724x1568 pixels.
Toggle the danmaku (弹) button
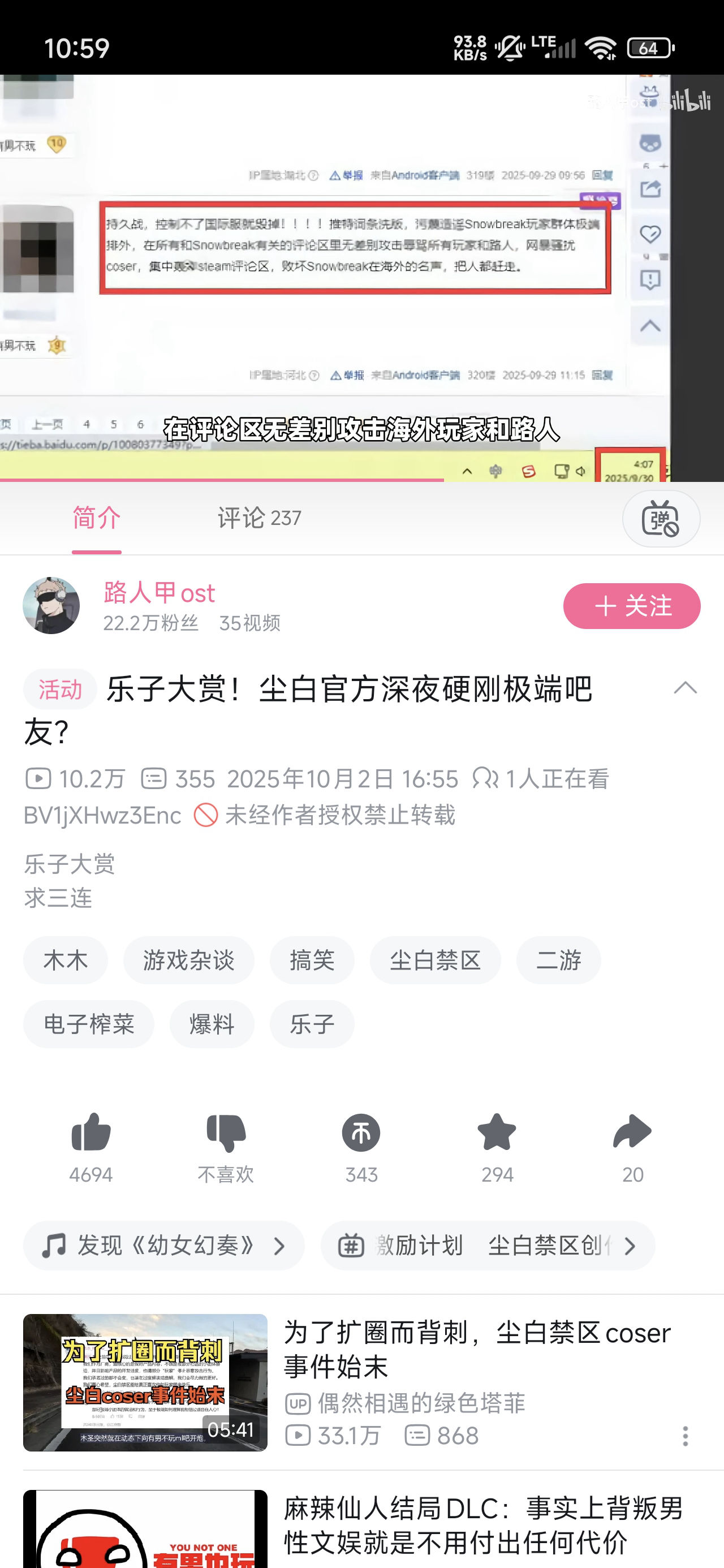[x=661, y=519]
